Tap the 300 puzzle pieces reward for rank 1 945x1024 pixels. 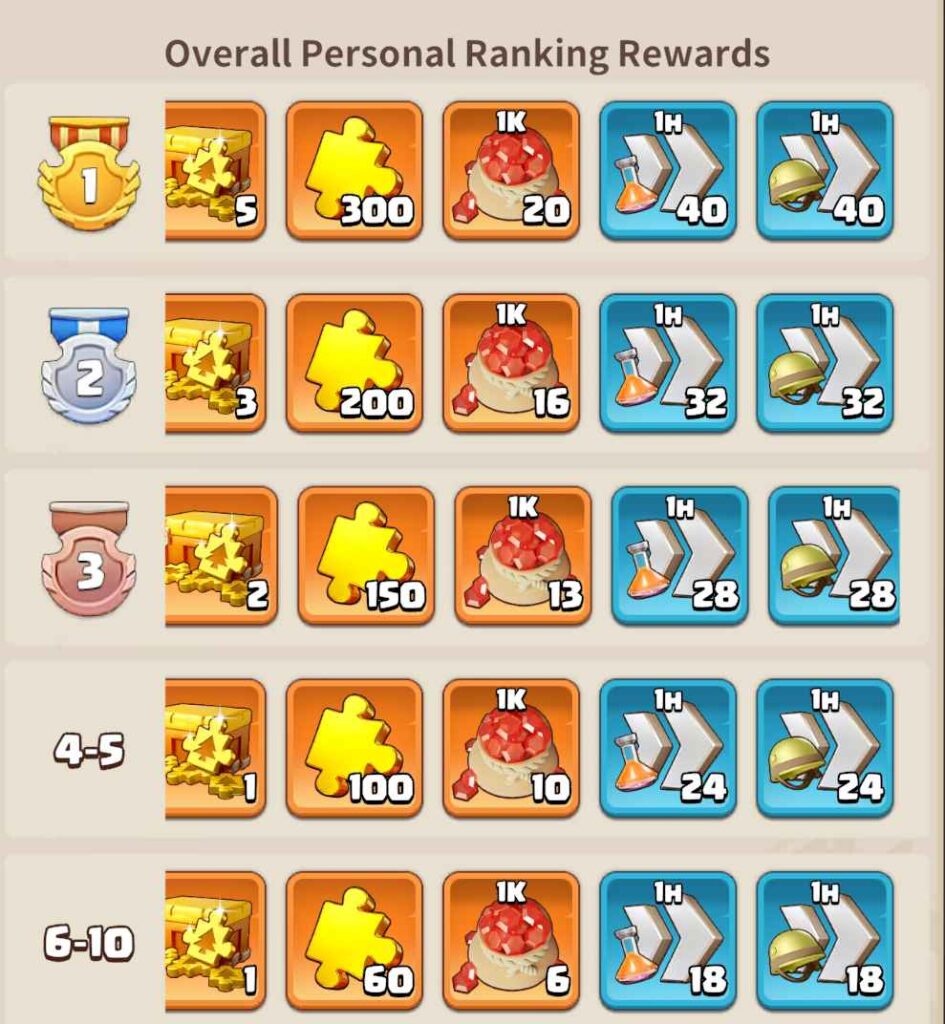point(354,170)
